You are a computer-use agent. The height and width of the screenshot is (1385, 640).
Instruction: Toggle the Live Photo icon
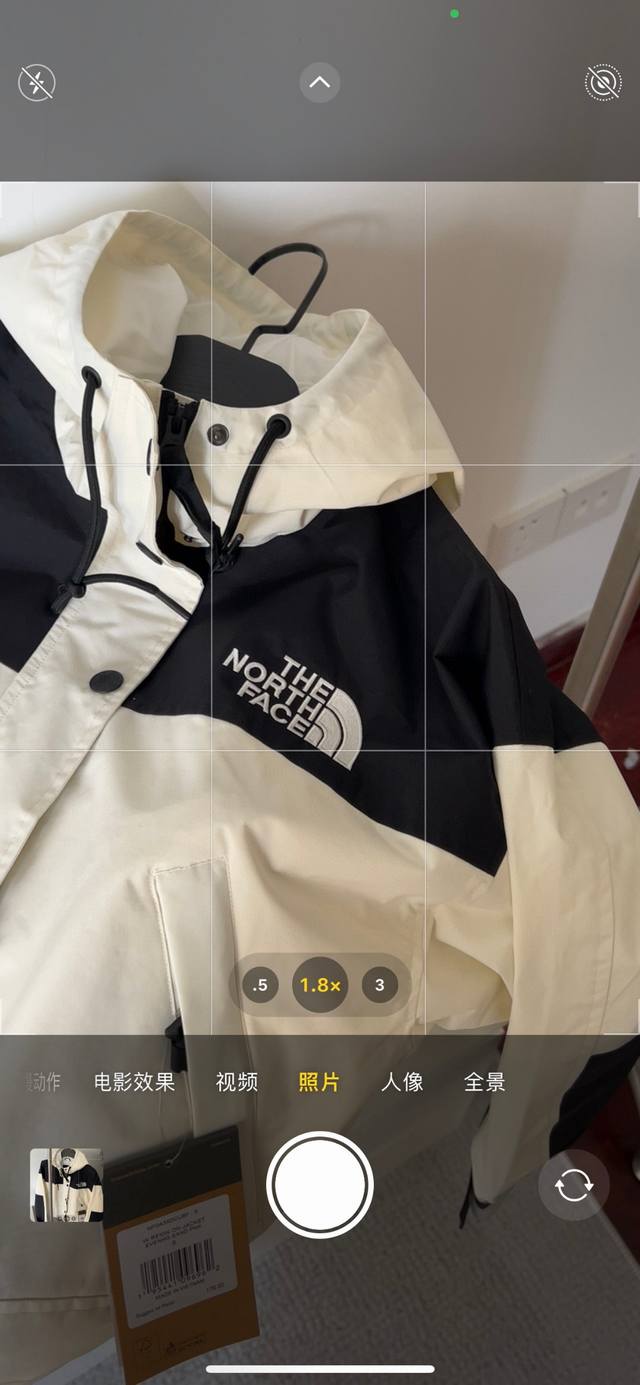(x=603, y=84)
